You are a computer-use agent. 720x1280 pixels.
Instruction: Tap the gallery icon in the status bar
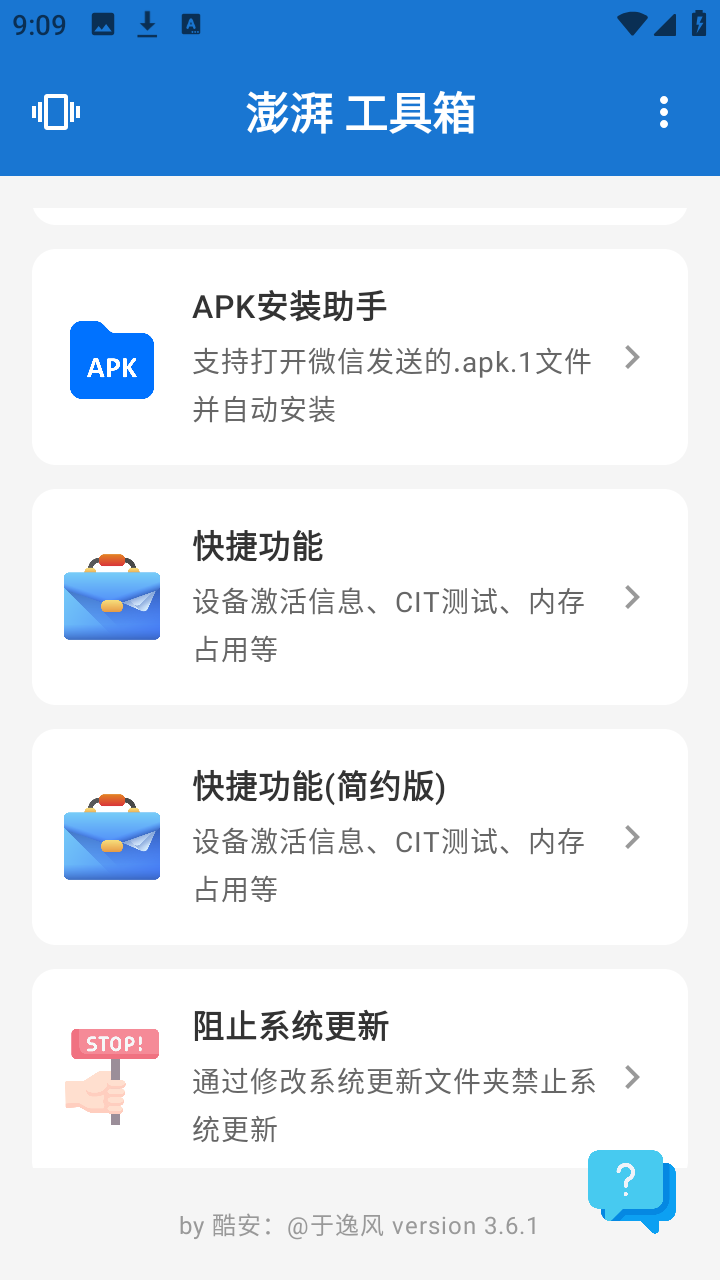[103, 23]
